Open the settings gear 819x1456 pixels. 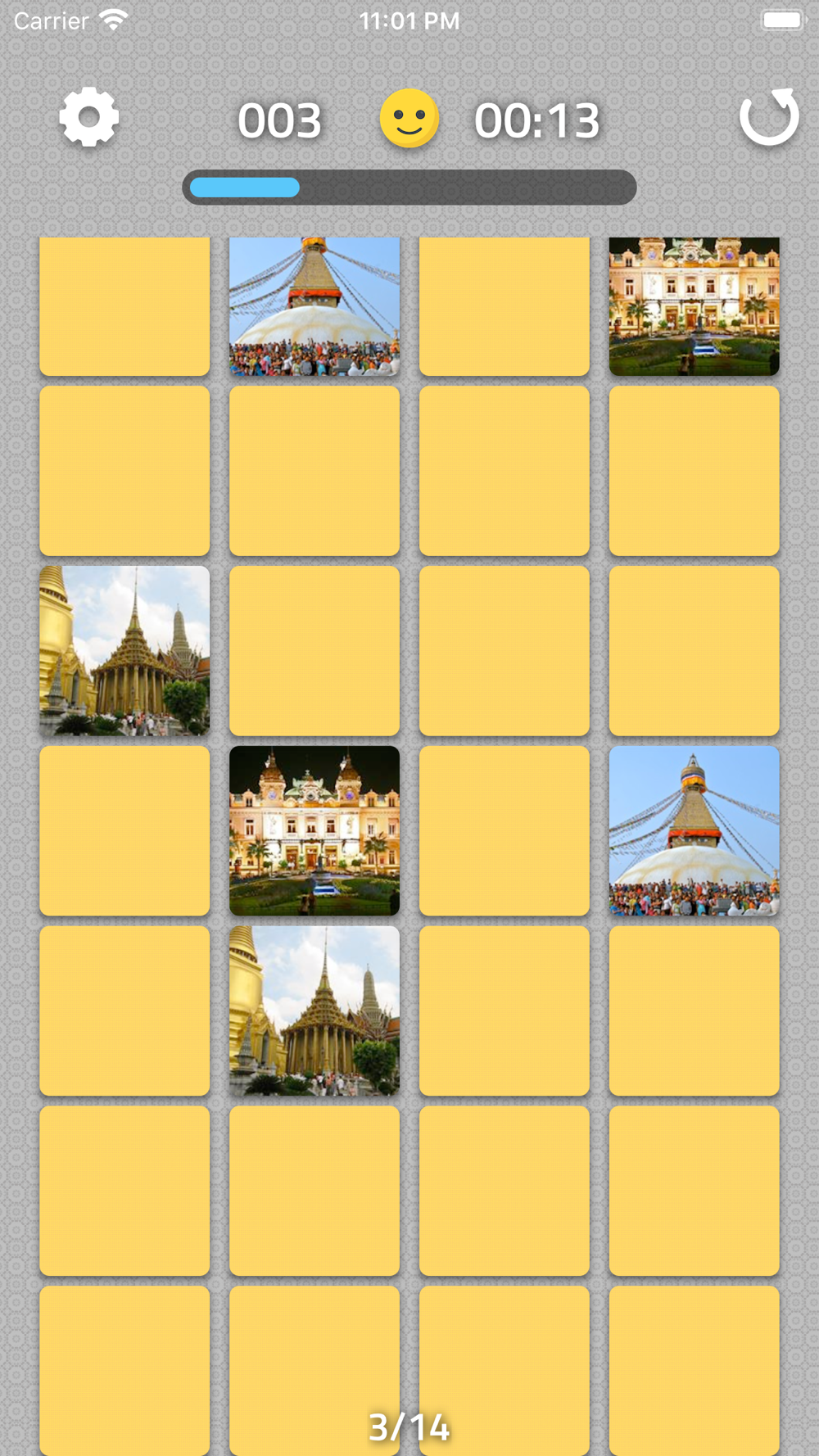(89, 117)
